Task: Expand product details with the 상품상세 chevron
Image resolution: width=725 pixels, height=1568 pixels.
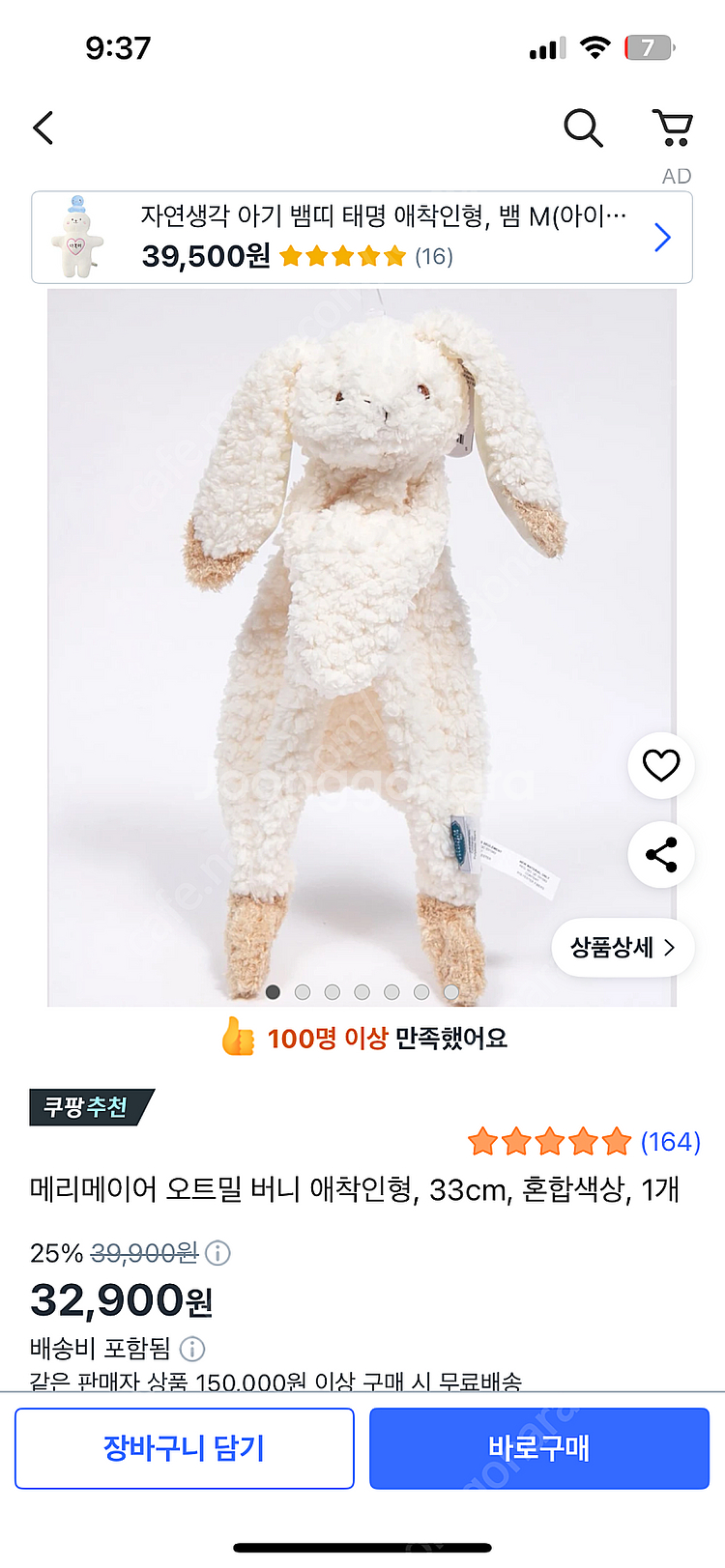Action: 623,948
